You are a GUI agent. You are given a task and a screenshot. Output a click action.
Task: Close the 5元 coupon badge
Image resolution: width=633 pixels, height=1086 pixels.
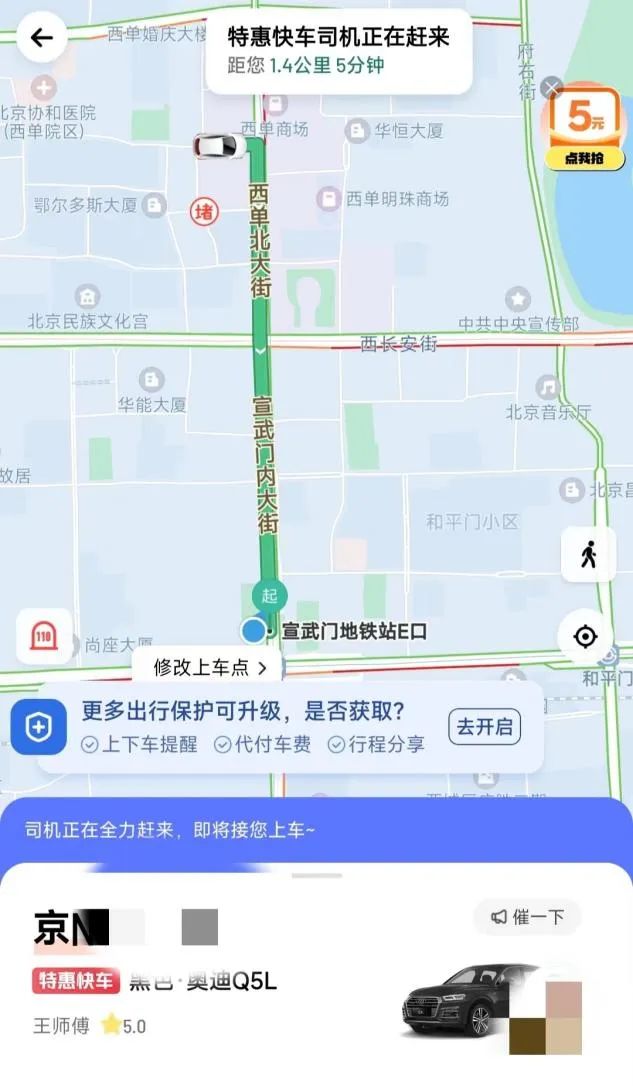pos(551,89)
